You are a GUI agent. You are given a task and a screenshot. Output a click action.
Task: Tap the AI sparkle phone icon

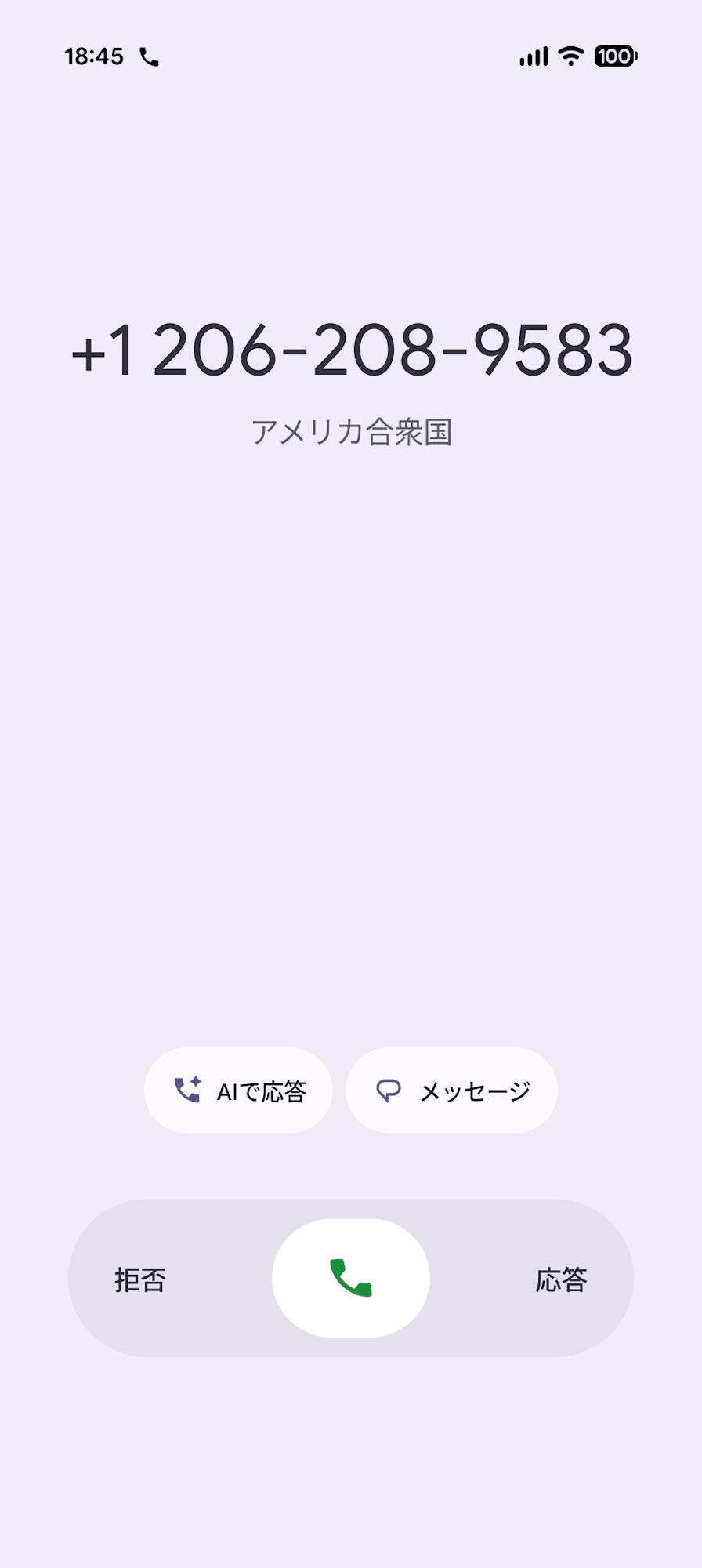tap(187, 1090)
